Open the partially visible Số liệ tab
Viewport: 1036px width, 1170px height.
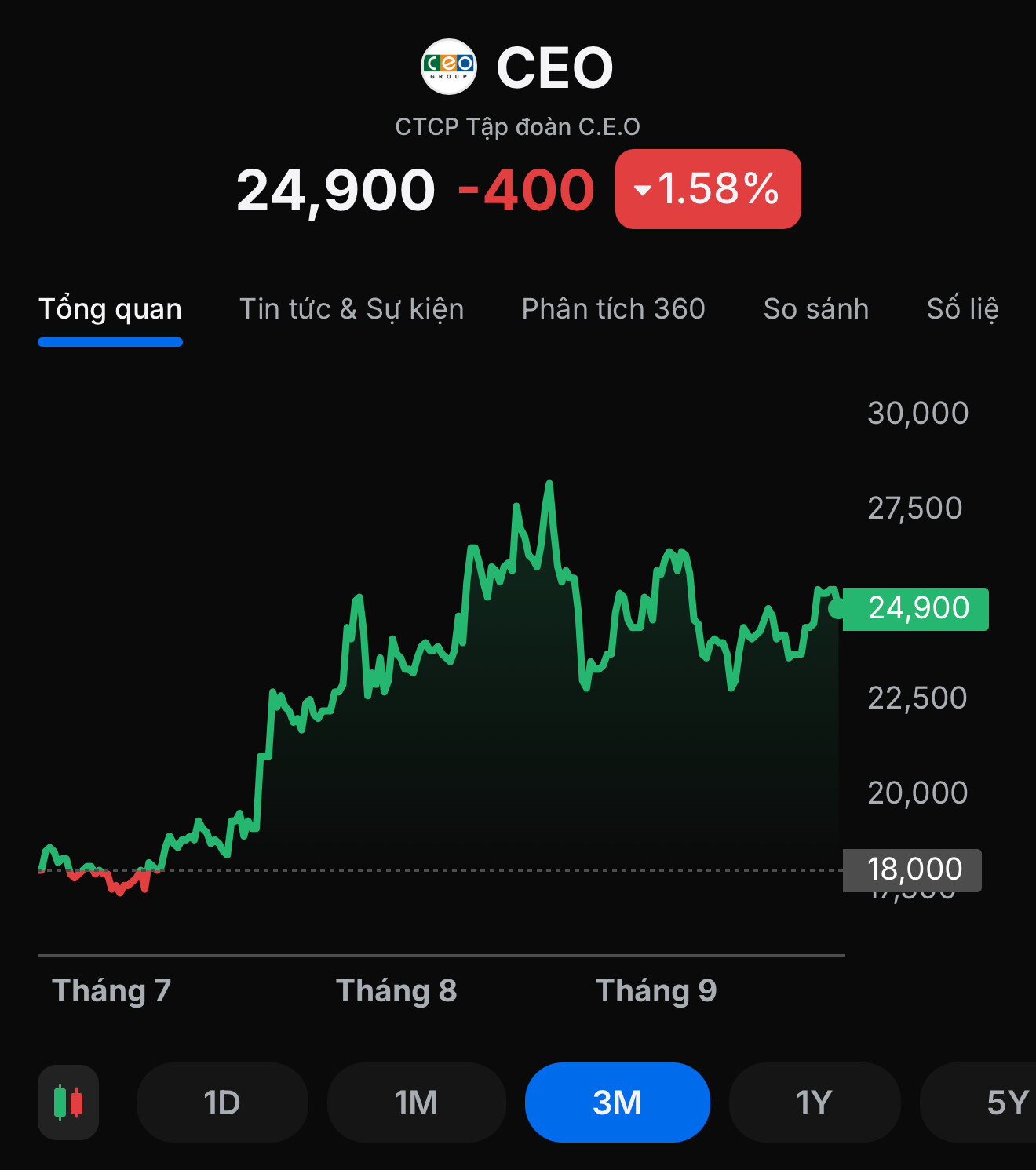click(963, 309)
